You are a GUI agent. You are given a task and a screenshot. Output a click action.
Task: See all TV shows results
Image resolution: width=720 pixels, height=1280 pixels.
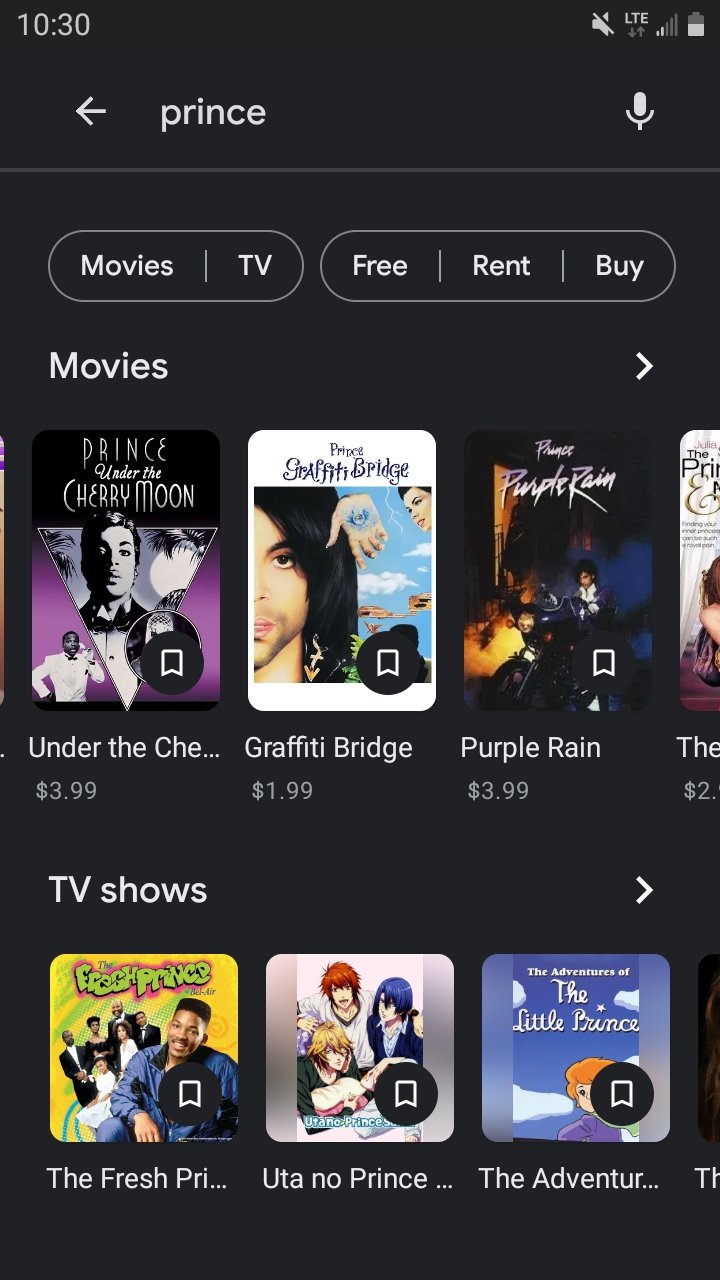pyautogui.click(x=644, y=890)
